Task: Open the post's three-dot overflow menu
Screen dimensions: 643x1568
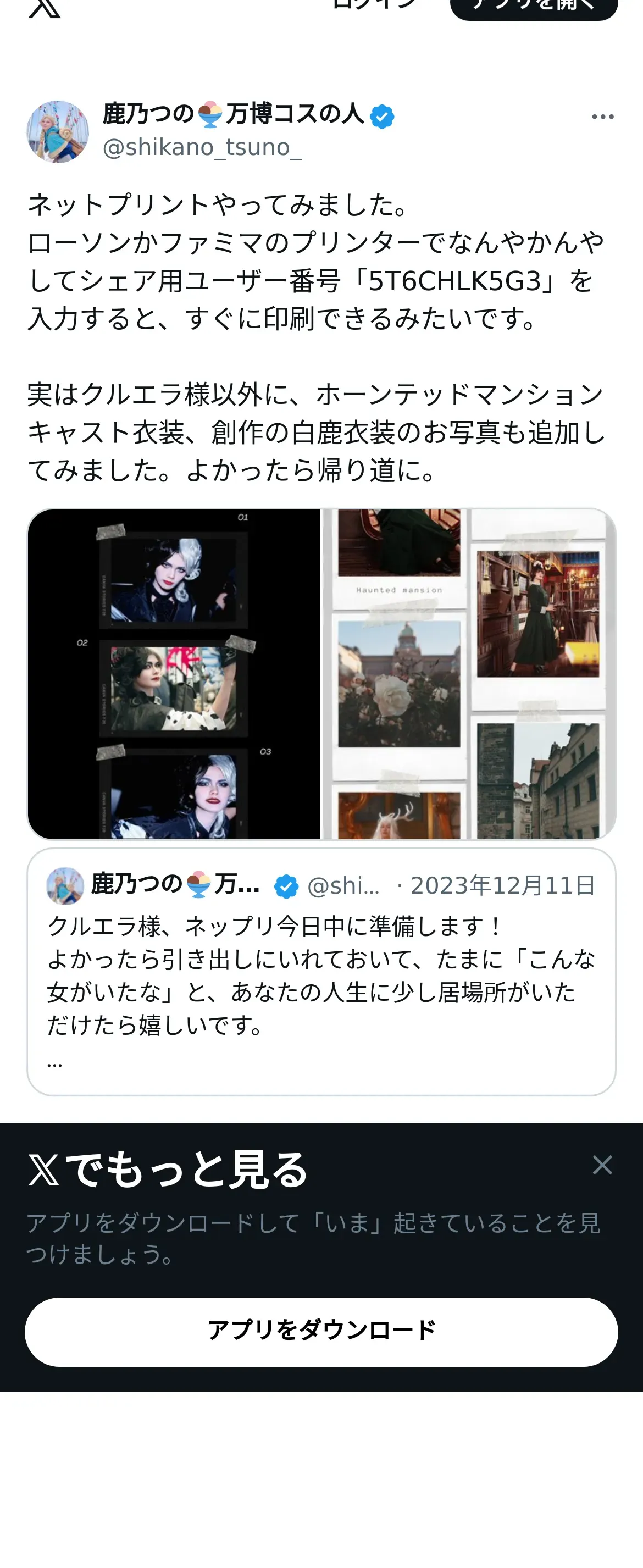Action: (602, 117)
